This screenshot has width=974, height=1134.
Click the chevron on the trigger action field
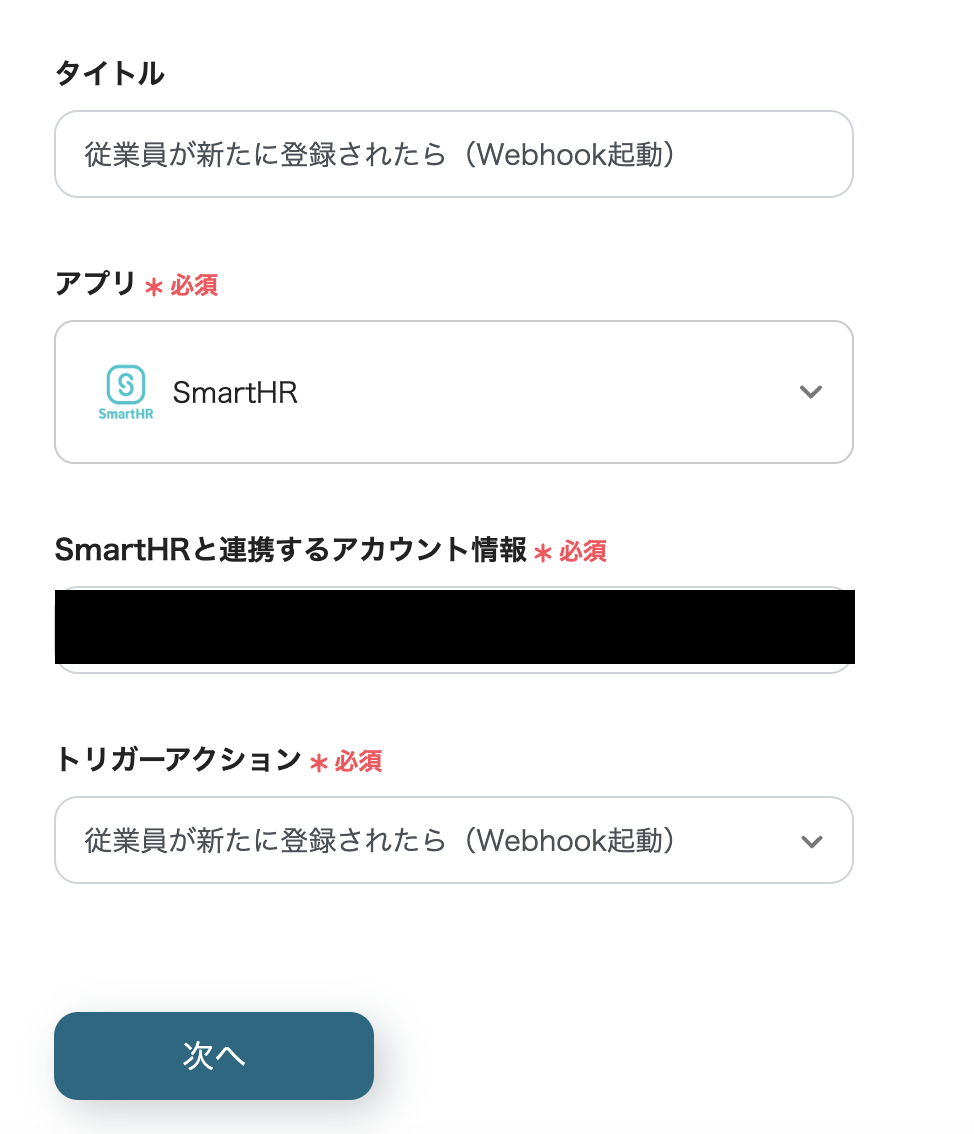(x=811, y=840)
